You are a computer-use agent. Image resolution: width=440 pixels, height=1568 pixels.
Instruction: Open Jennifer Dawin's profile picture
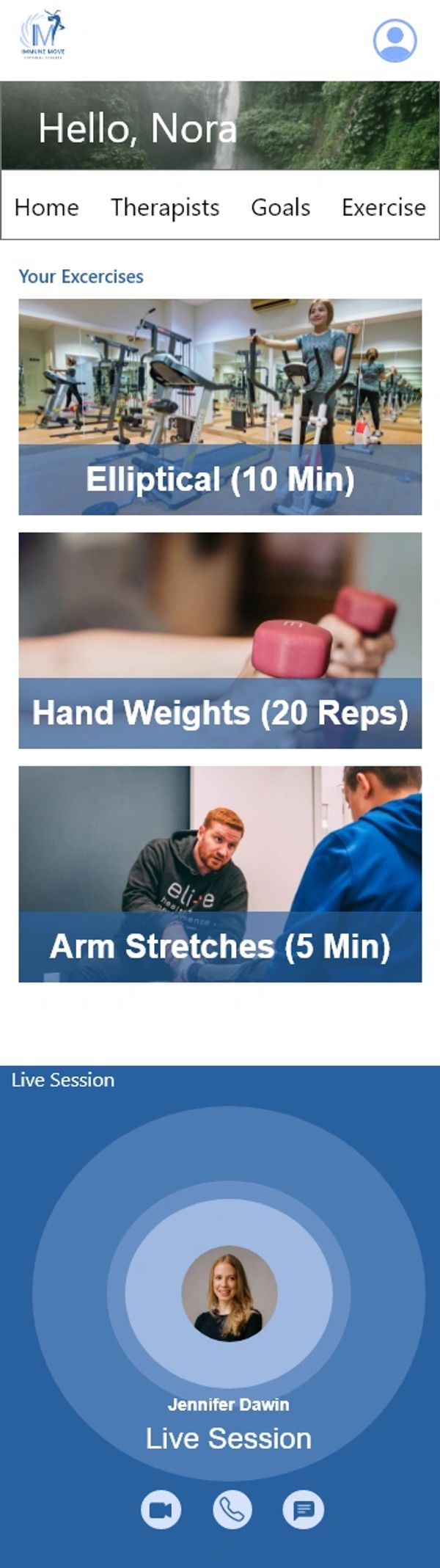click(x=229, y=1293)
